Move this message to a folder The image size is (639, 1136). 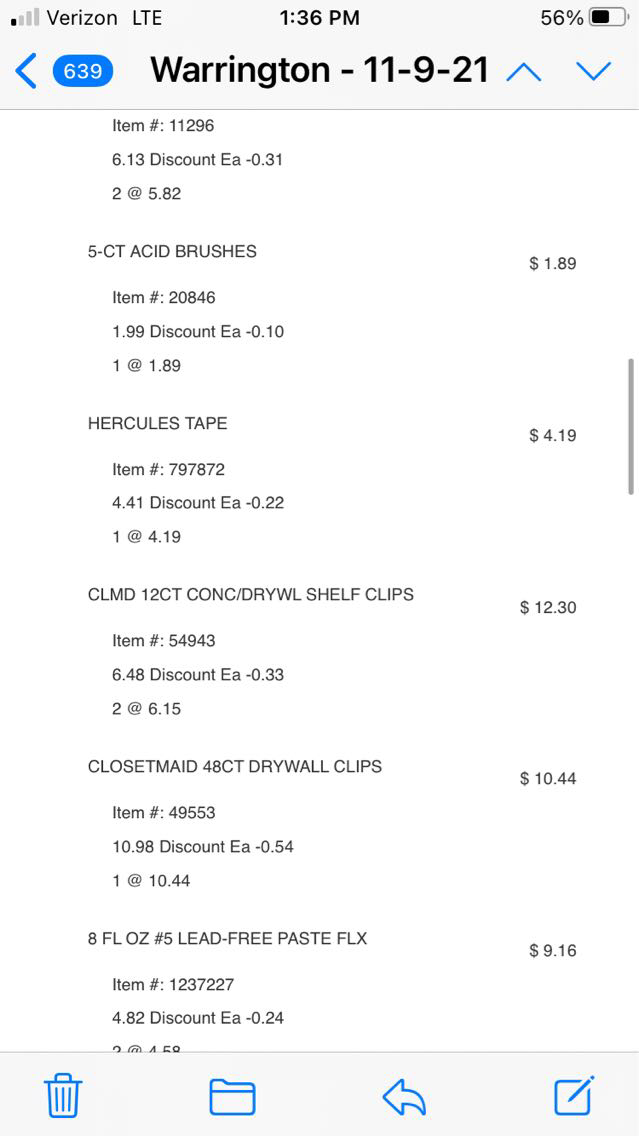point(232,1096)
